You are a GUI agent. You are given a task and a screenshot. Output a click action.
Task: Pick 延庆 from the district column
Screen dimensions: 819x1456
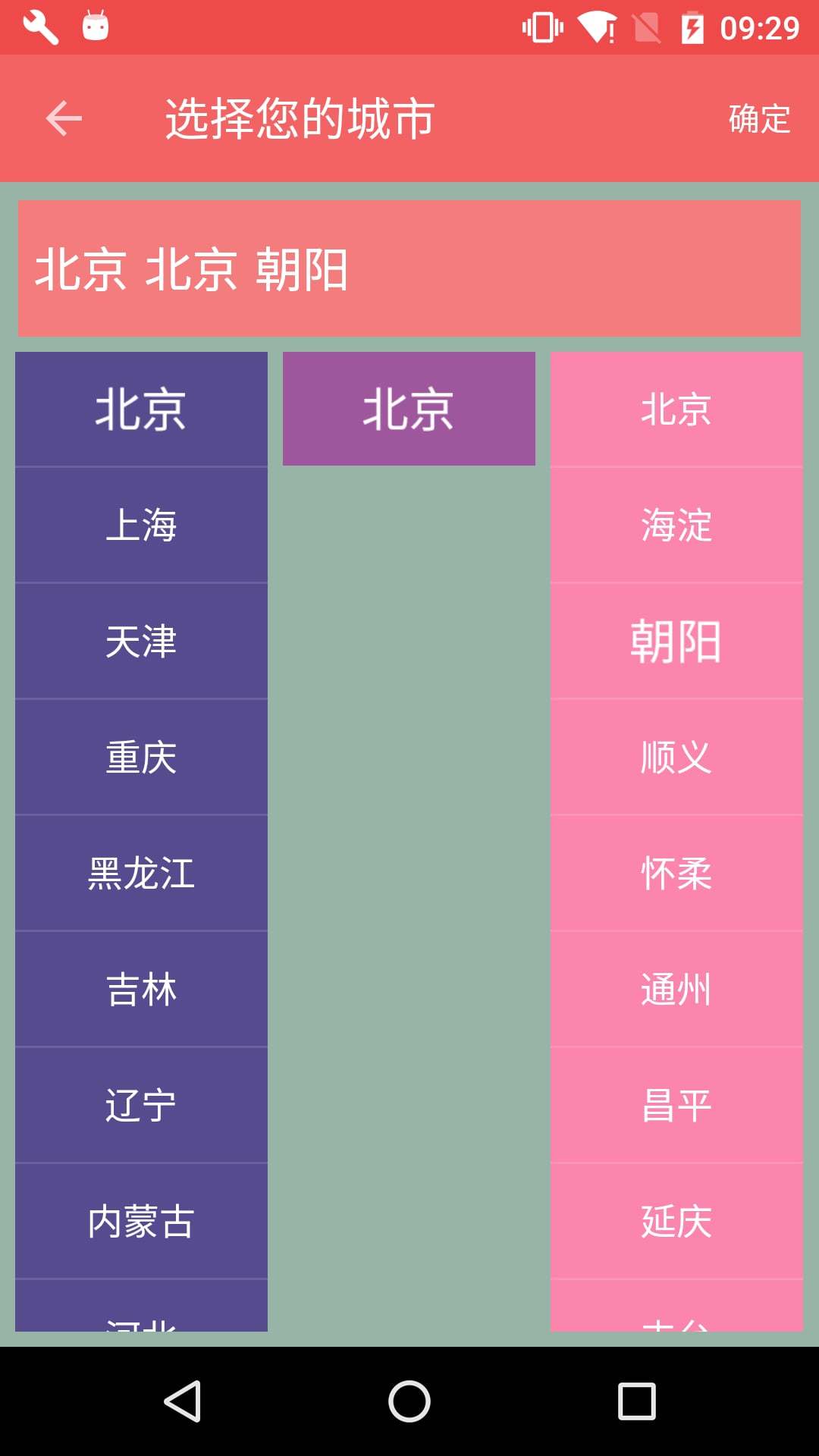point(676,1221)
